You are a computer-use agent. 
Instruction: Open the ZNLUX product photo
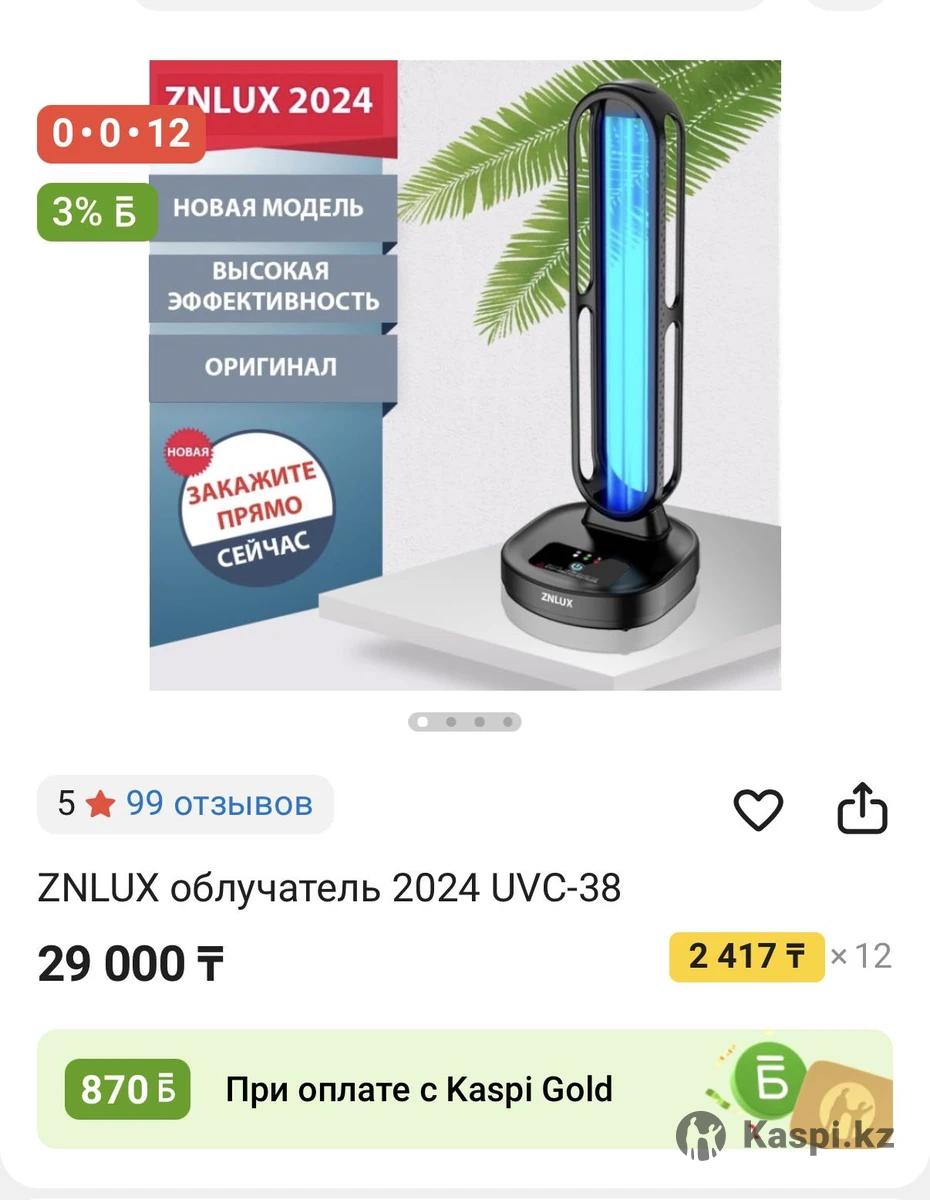(465, 375)
